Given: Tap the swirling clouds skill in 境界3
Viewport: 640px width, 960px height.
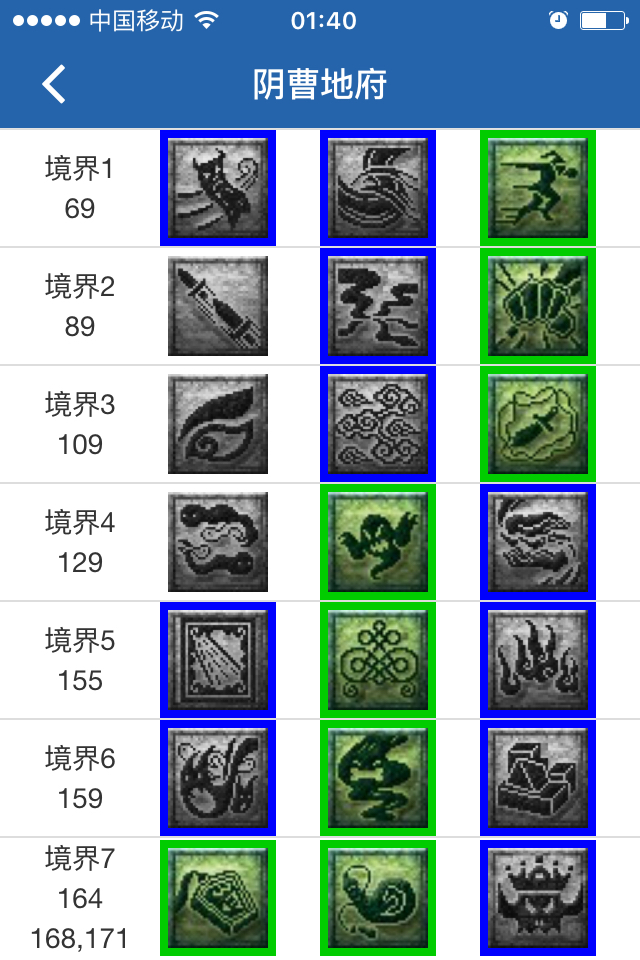Looking at the screenshot, I should tap(378, 424).
